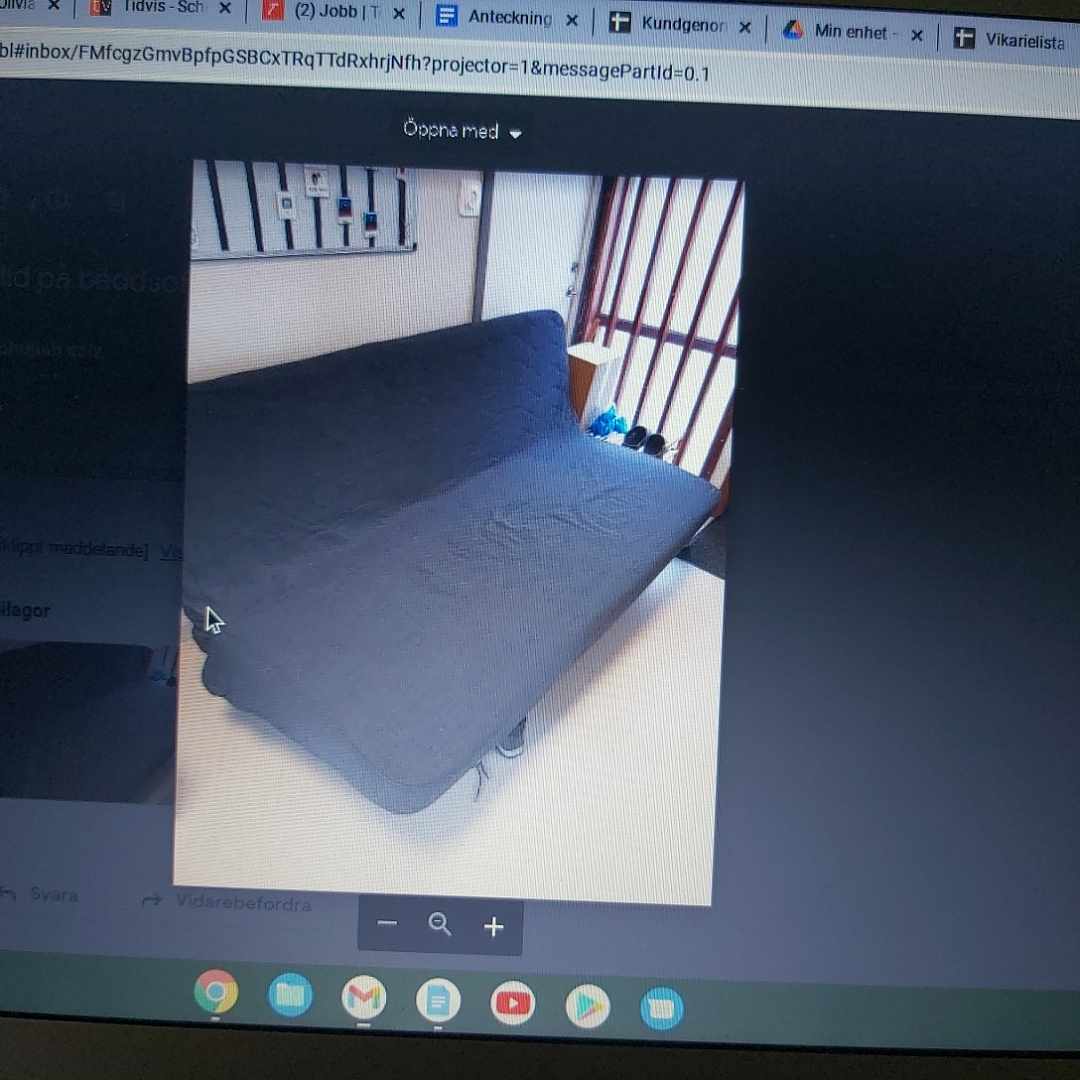Open Google Docs from the shelf
The image size is (1080, 1080).
(438, 1001)
